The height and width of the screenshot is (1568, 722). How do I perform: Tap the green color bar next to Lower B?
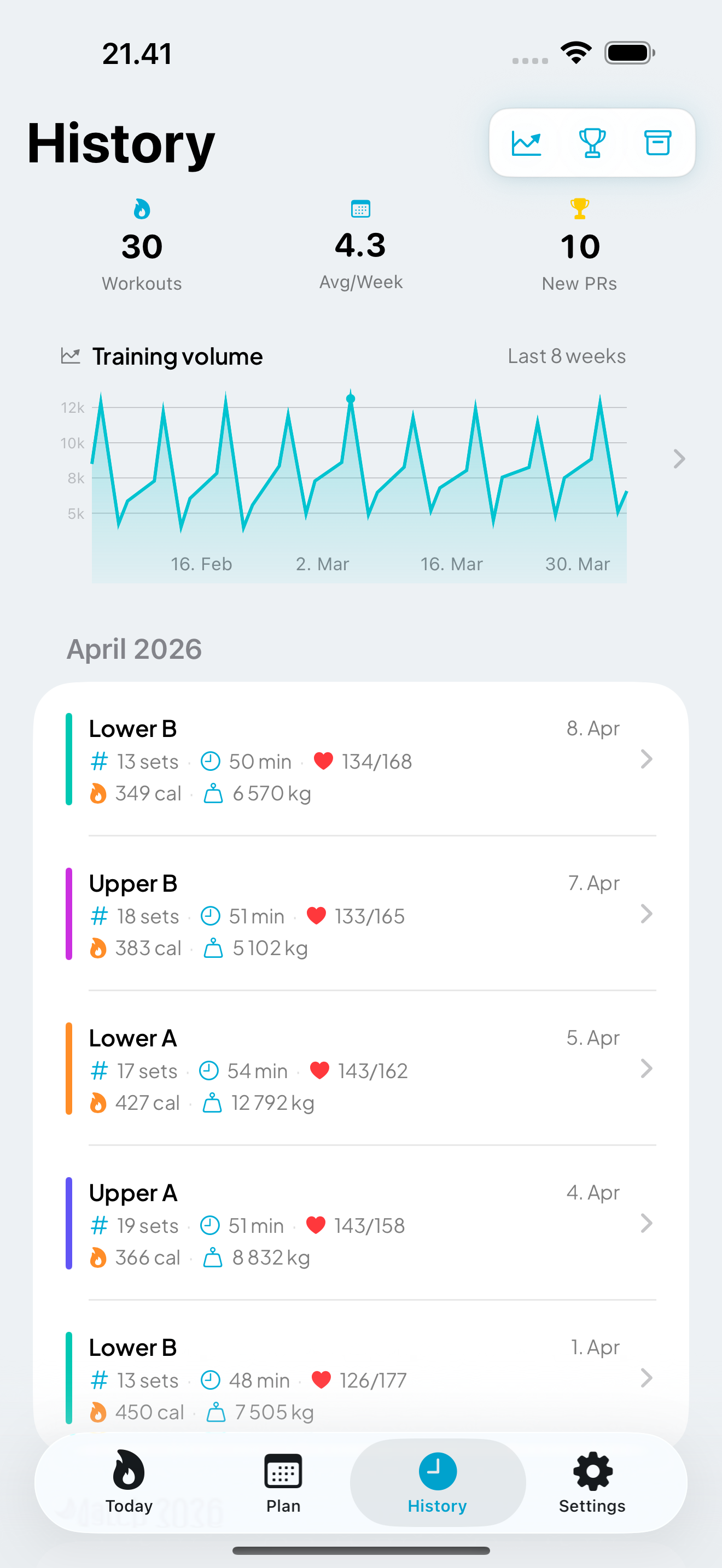[69, 759]
